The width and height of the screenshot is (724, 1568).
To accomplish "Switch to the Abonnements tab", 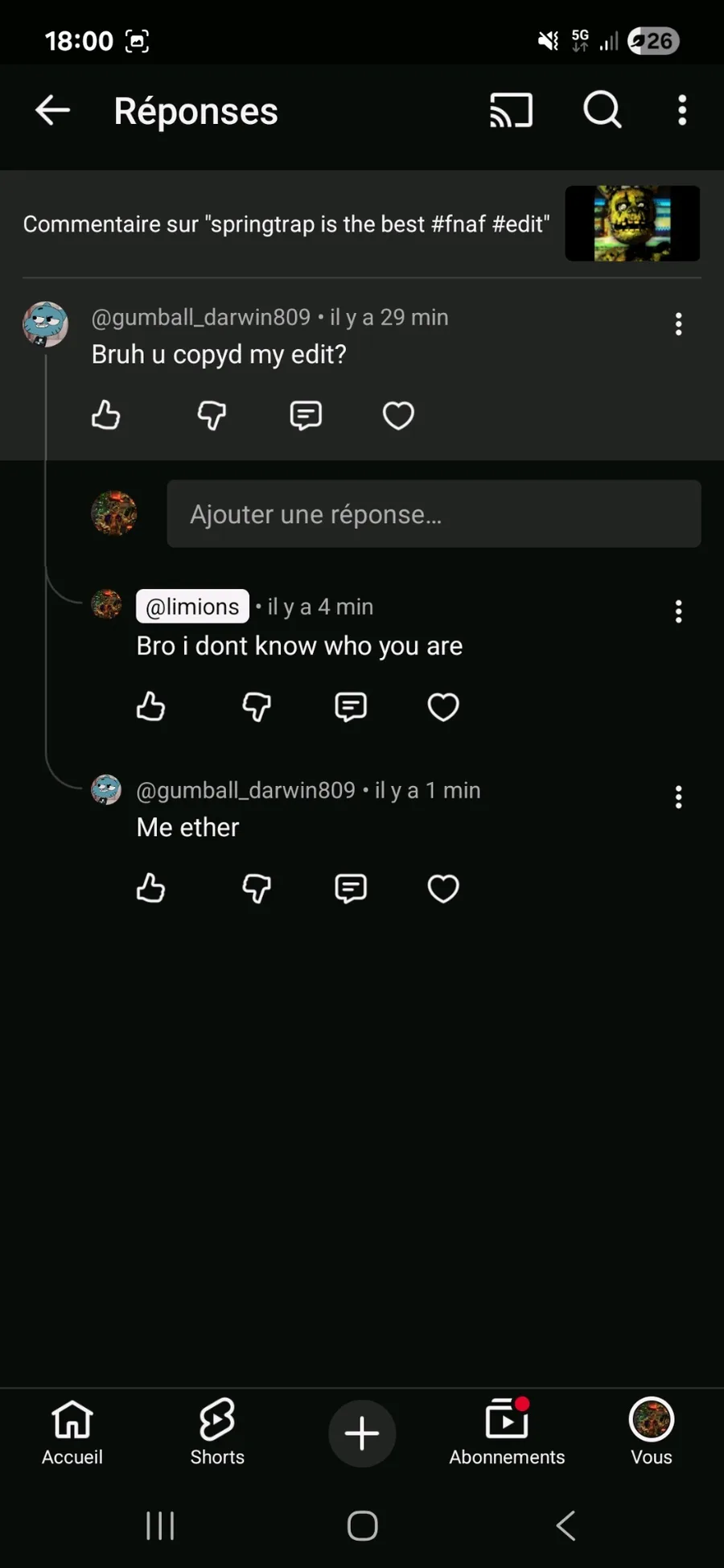I will 507,1433.
